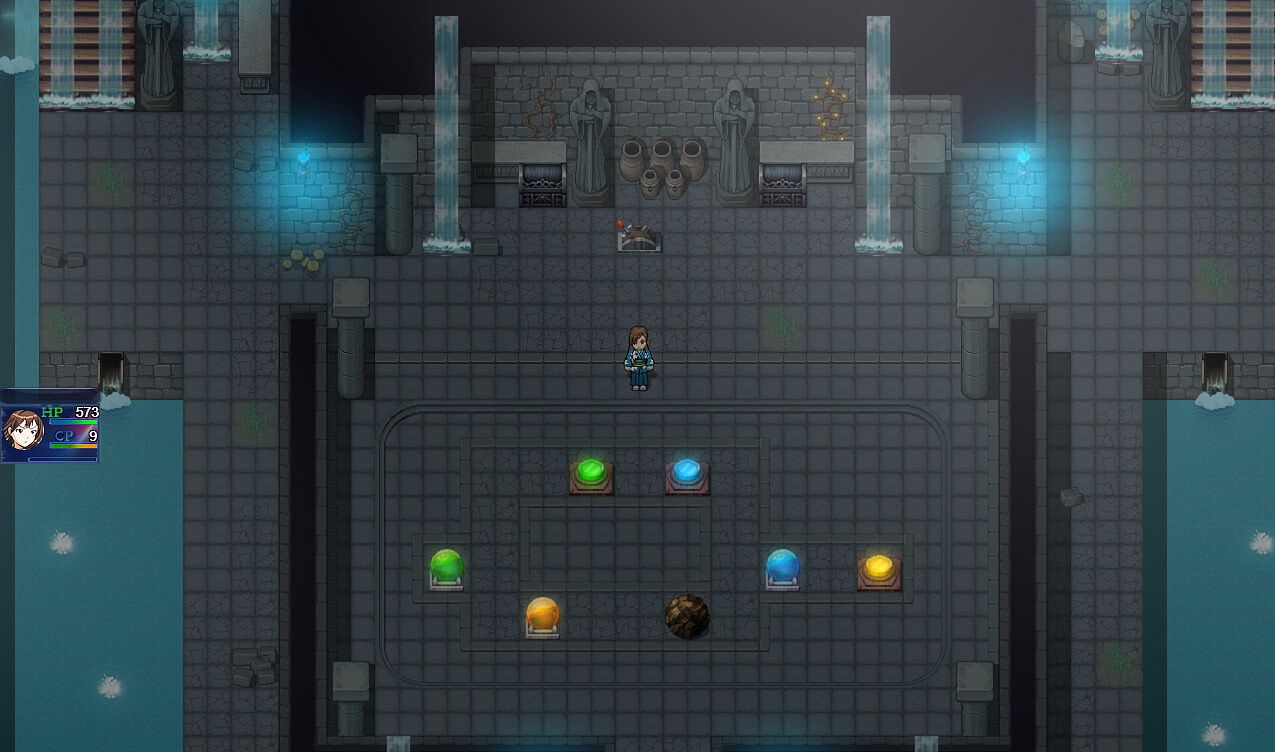Open the treasure chest beside the right statue
This screenshot has height=752, width=1275.
tap(782, 185)
